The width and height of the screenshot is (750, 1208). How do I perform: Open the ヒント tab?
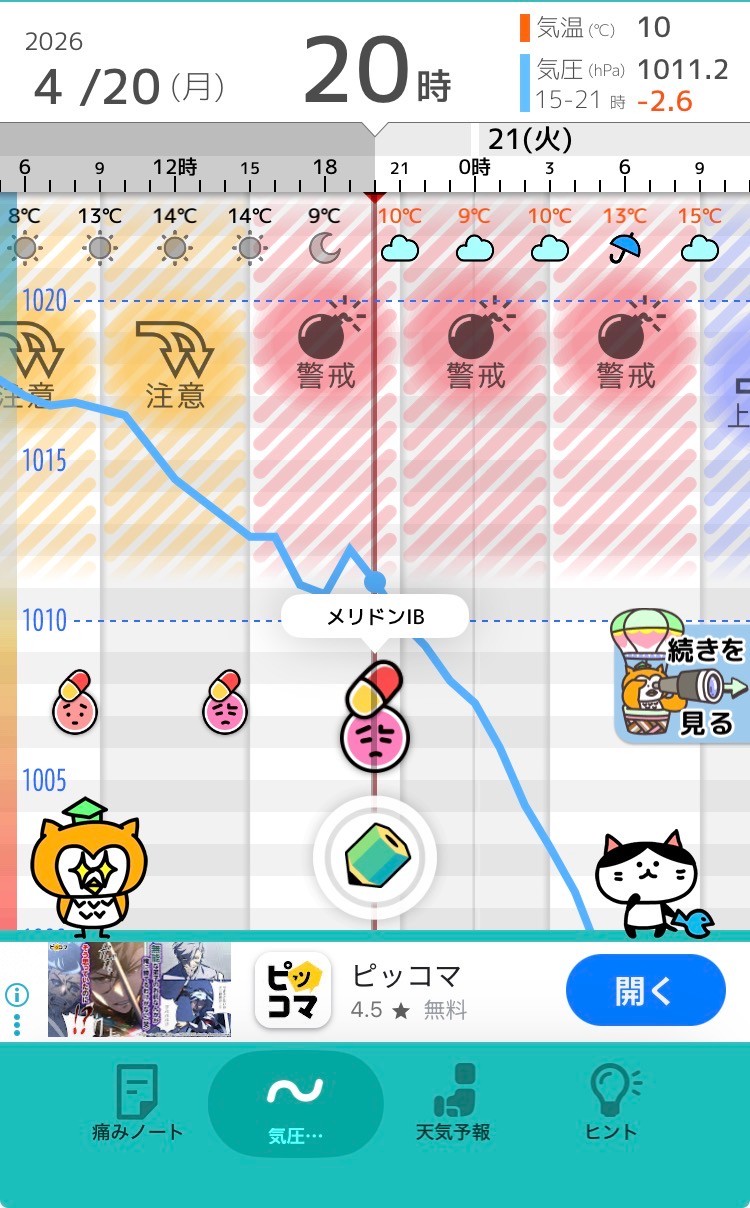point(611,1104)
